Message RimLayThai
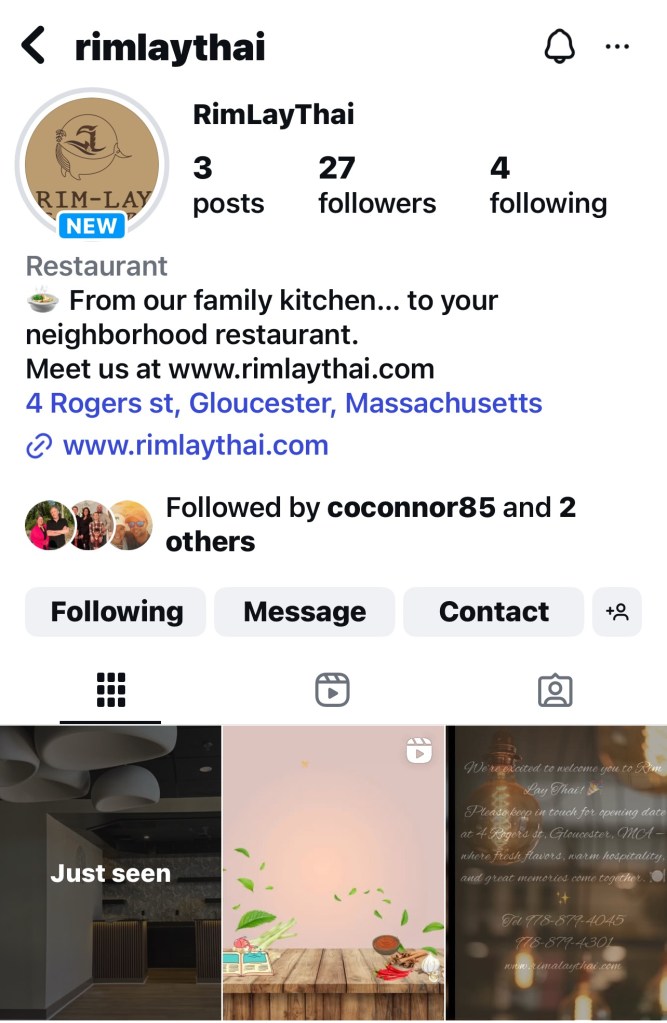Screen dimensions: 667x1023 304,612
